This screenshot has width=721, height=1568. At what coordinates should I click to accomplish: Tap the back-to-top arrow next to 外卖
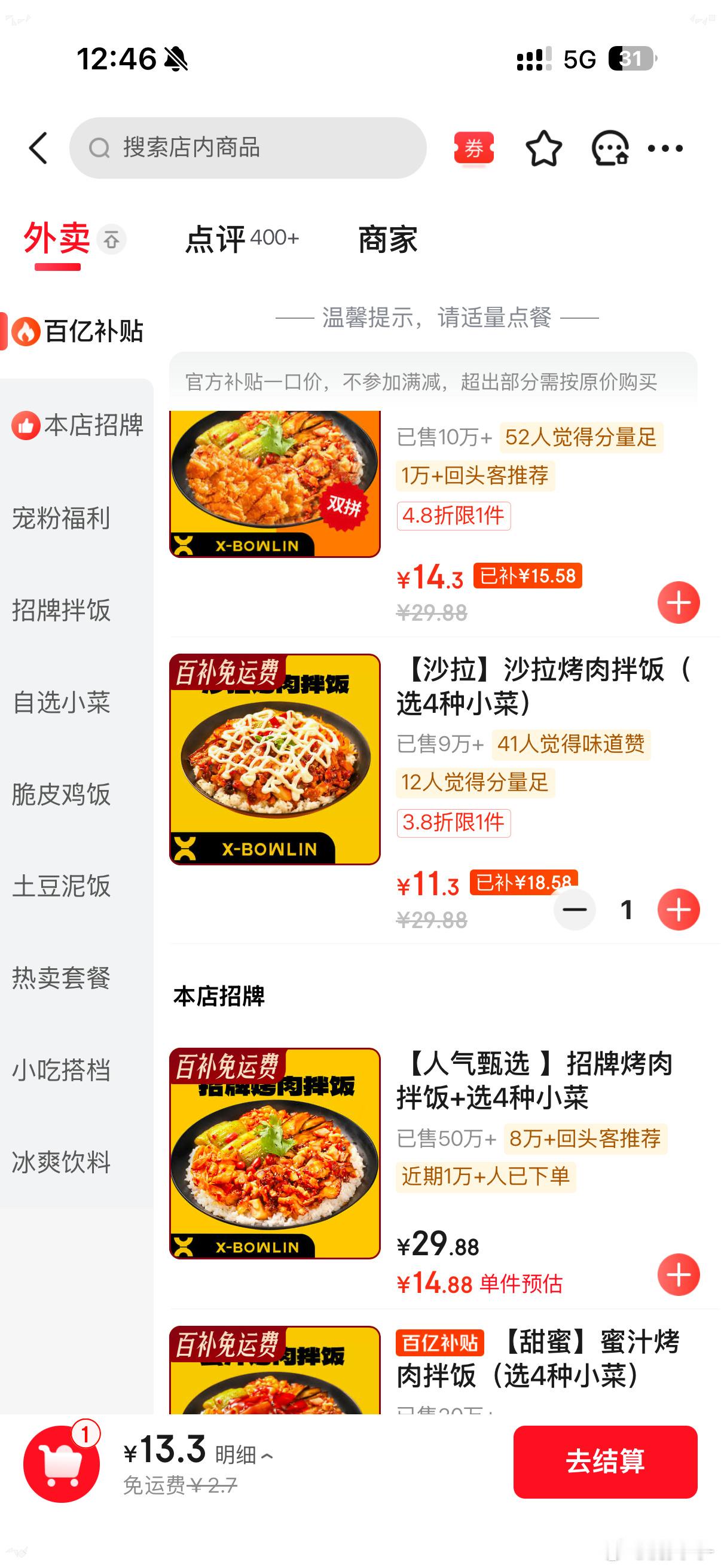pos(111,240)
